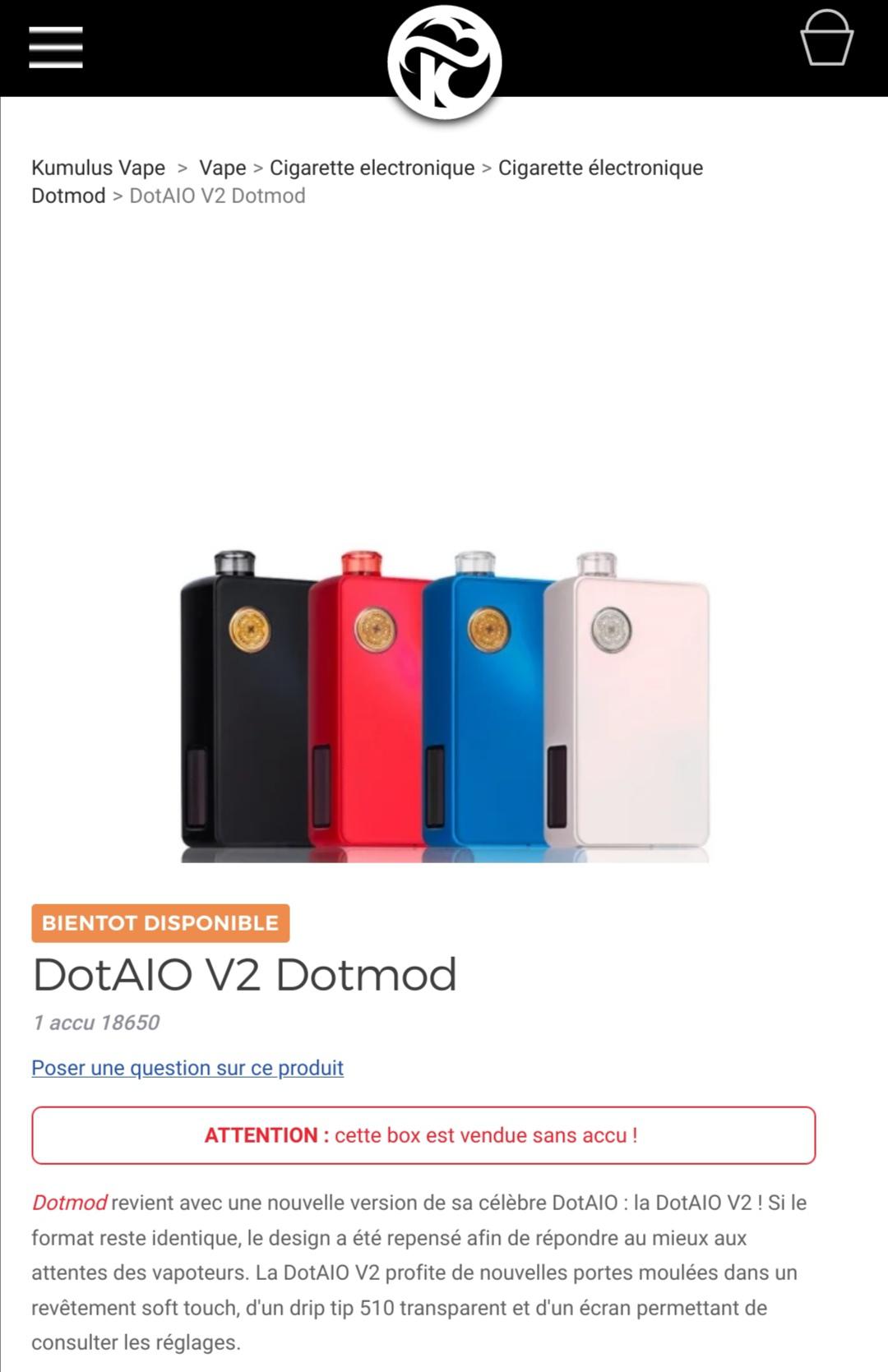Click the top bar of the hamburger icon
The width and height of the screenshot is (888, 1372).
pos(54,31)
